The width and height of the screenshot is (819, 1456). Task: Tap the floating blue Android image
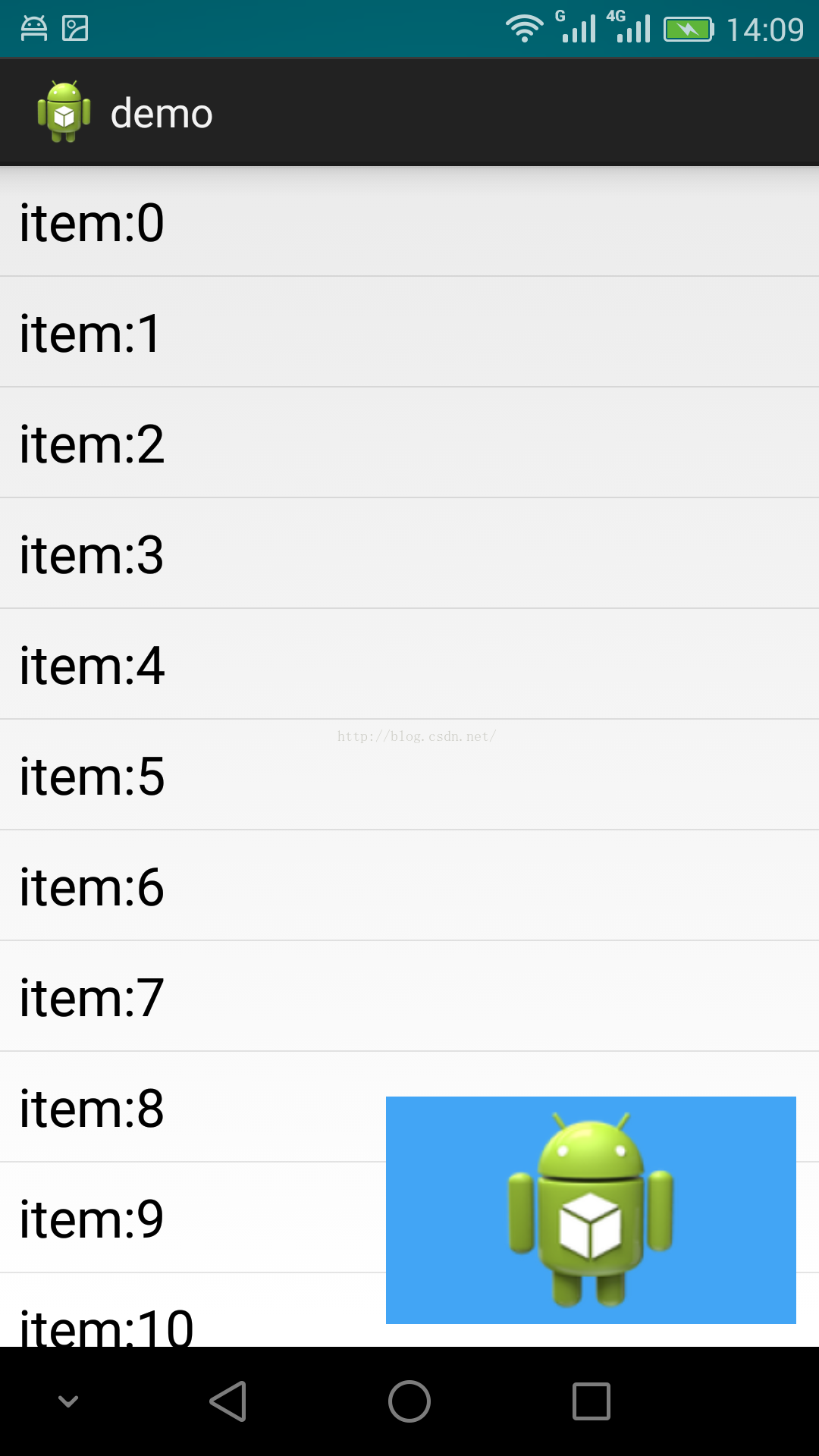pos(591,1210)
